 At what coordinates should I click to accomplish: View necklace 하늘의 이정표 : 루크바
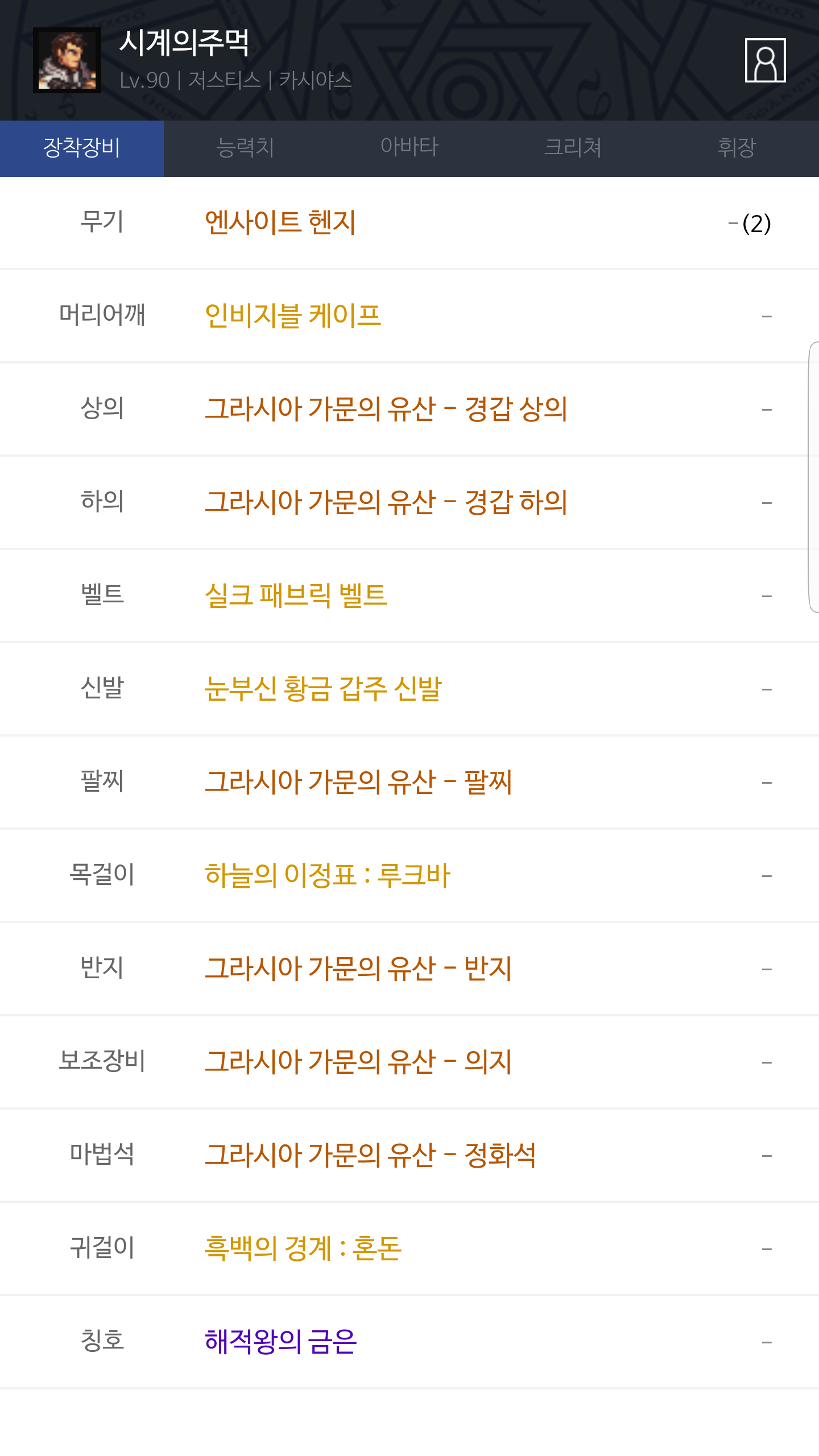click(409, 875)
